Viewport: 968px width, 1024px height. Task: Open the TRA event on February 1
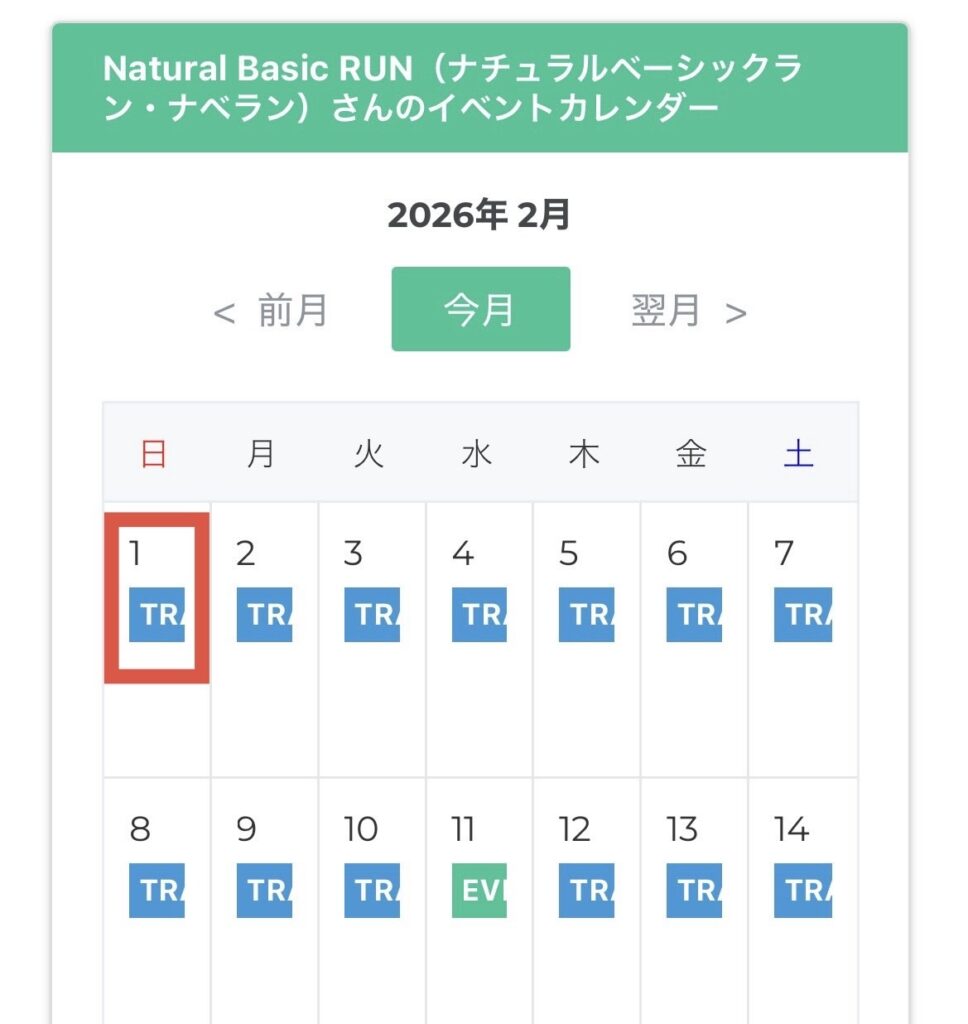(x=157, y=614)
